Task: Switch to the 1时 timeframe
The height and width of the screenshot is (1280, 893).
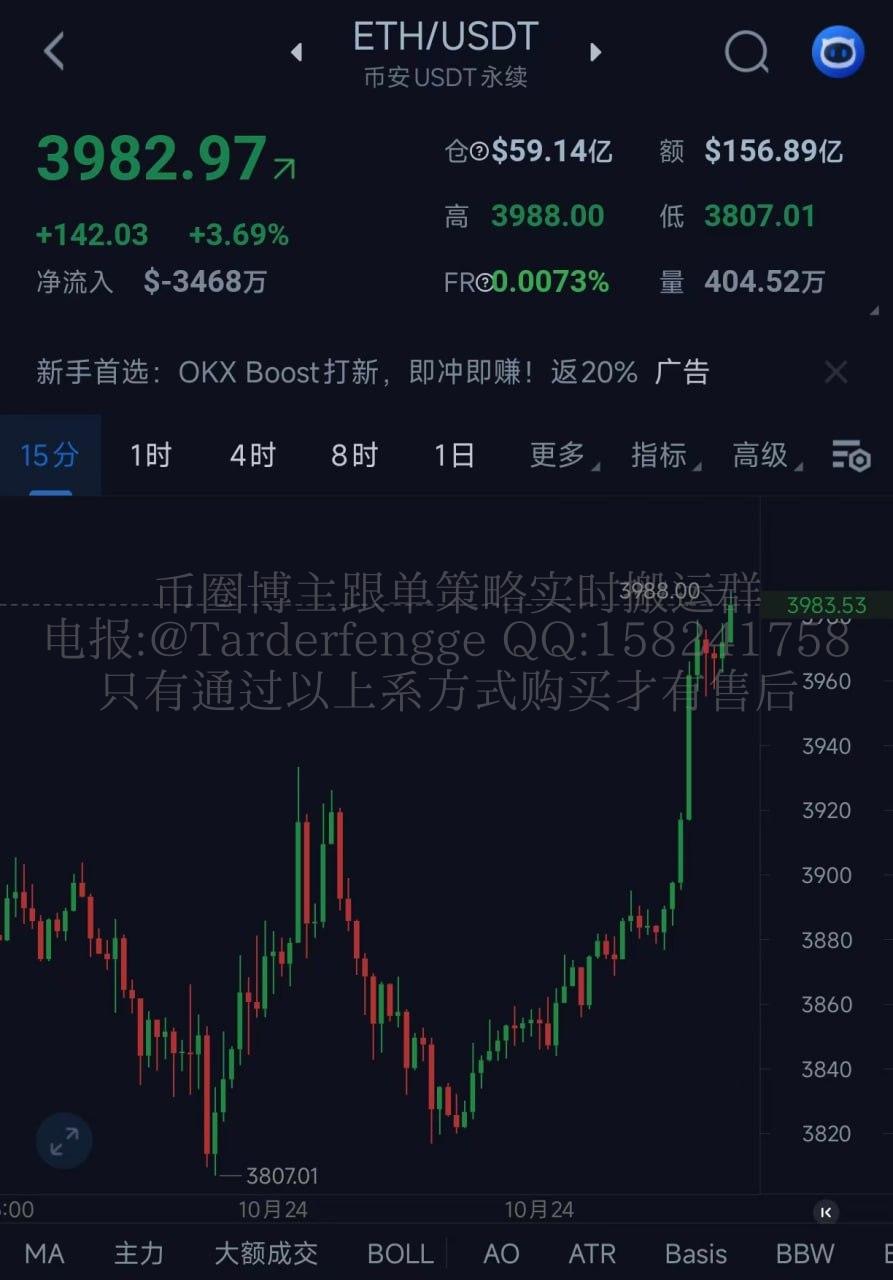Action: (151, 456)
